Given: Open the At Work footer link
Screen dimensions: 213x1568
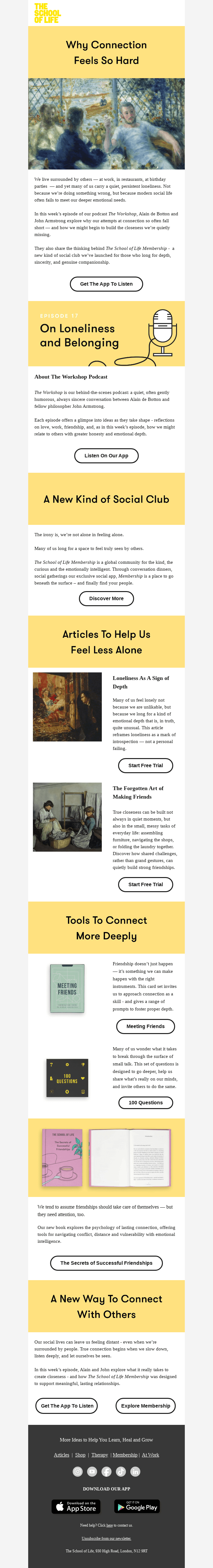Looking at the screenshot, I should [x=150, y=1455].
